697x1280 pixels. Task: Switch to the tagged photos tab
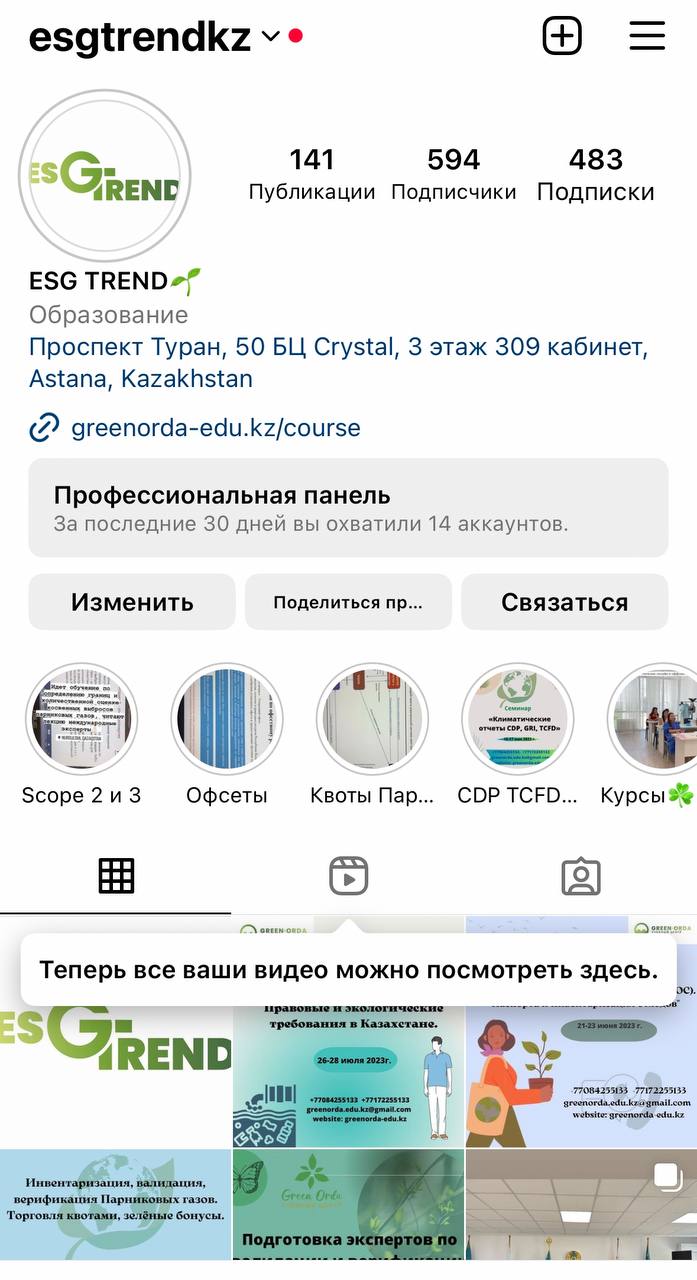pyautogui.click(x=581, y=877)
